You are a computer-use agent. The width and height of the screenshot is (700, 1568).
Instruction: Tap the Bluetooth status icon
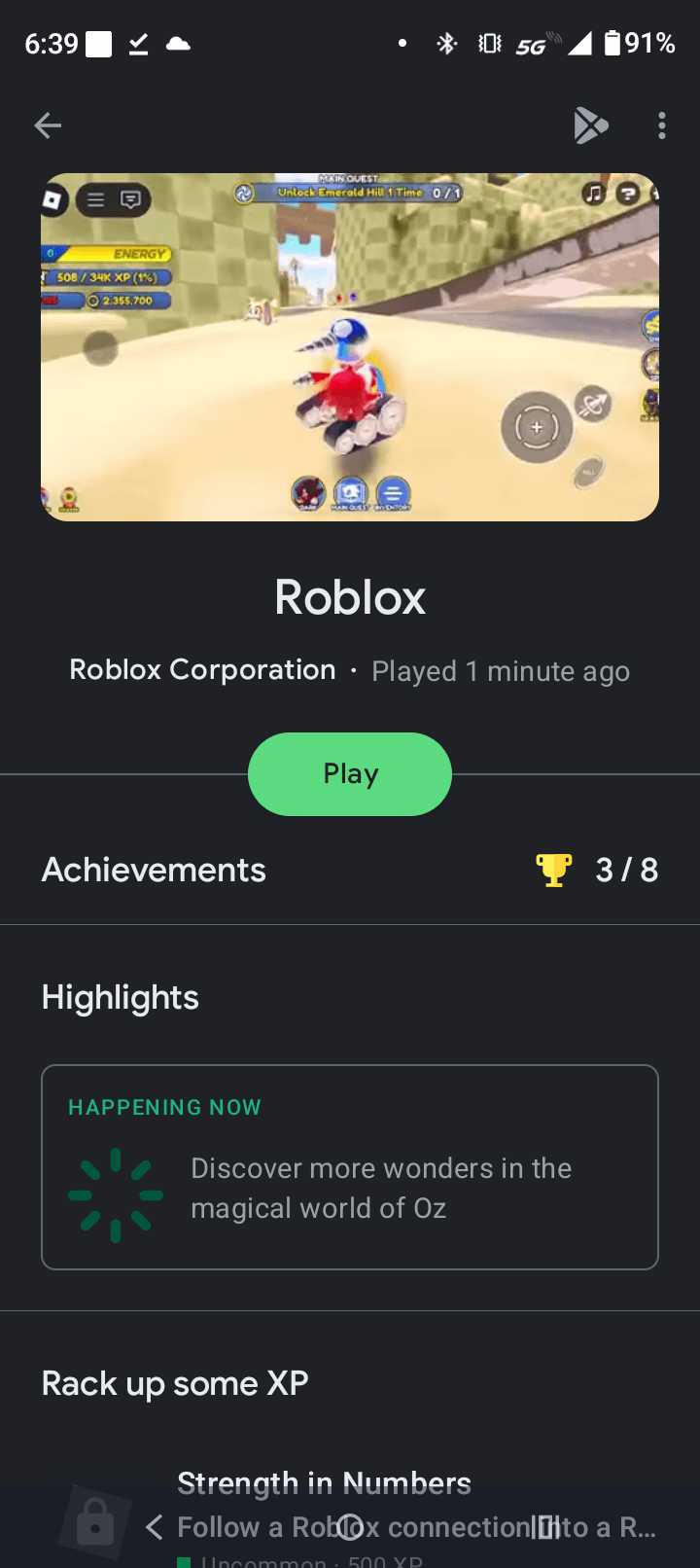pos(446,43)
